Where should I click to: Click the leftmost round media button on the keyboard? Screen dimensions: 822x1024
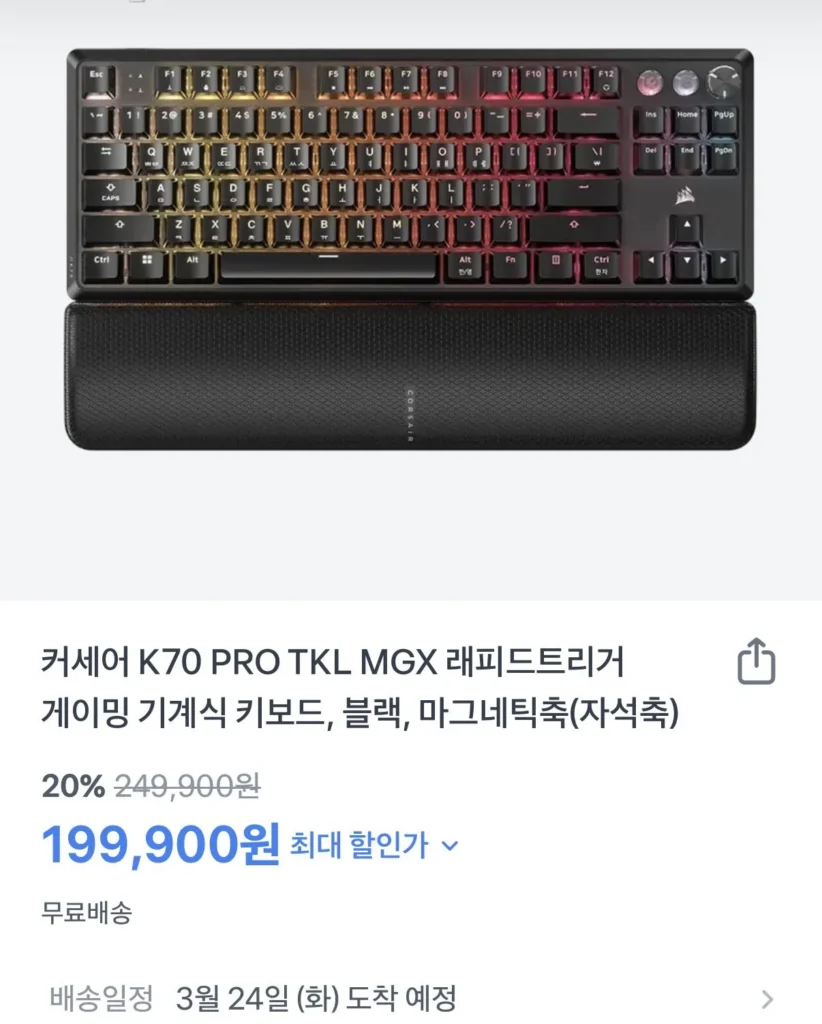click(x=649, y=83)
